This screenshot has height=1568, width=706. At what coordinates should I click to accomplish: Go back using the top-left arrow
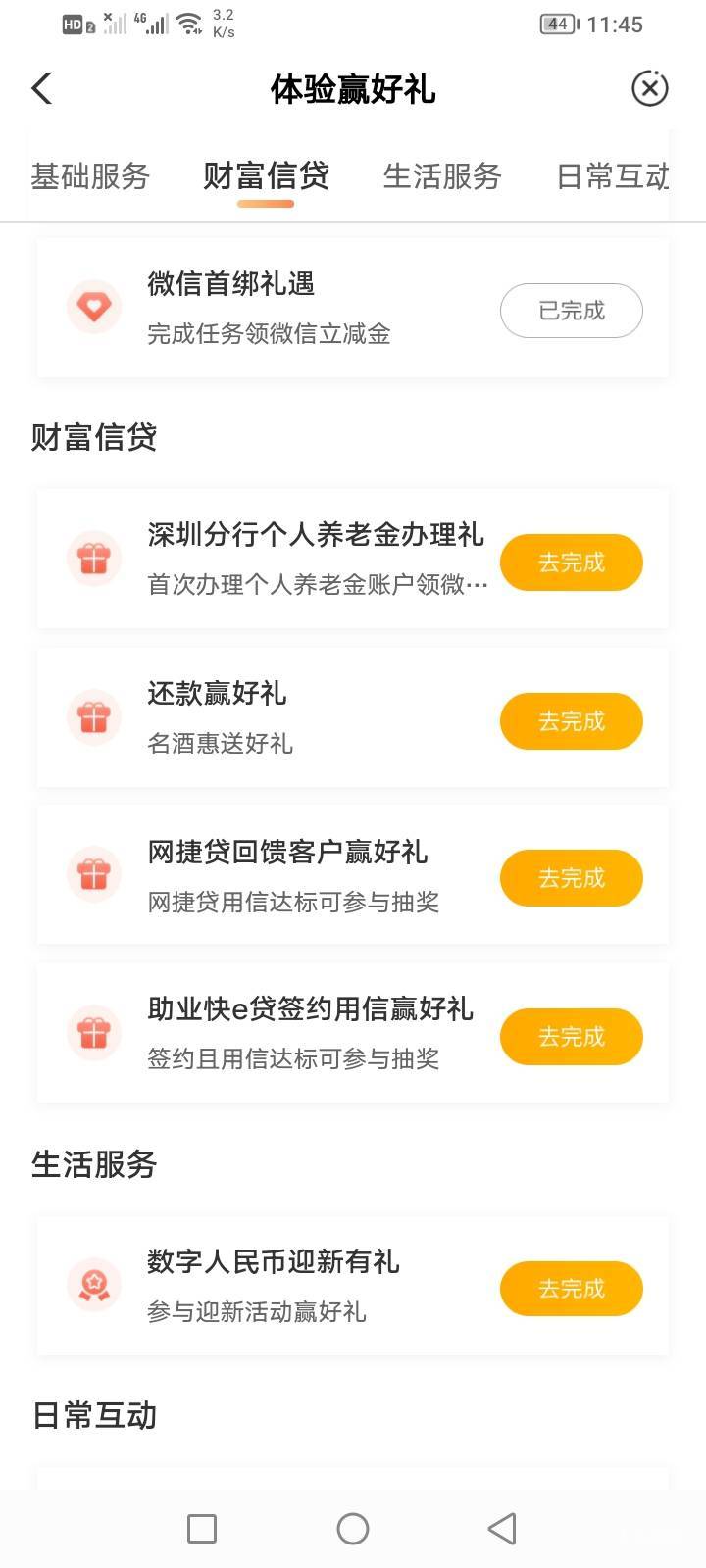click(42, 89)
